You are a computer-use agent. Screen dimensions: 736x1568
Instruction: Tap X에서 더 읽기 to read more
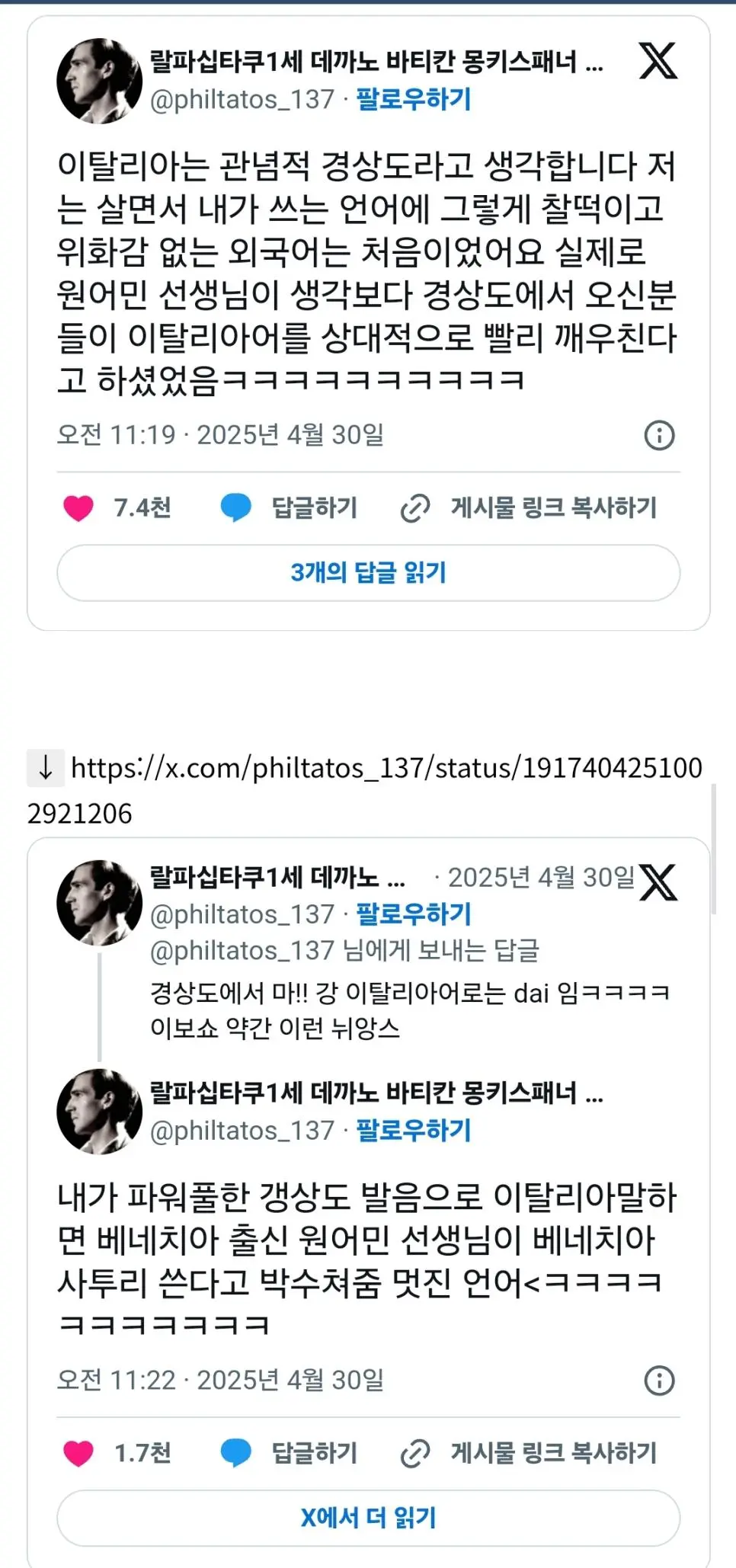click(x=369, y=1518)
